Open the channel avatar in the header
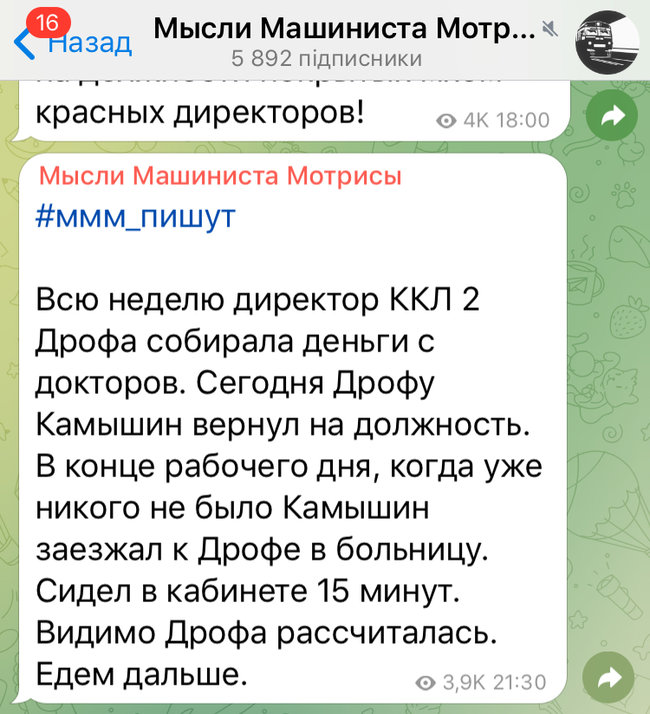Screen dimensions: 650x714 (607, 39)
